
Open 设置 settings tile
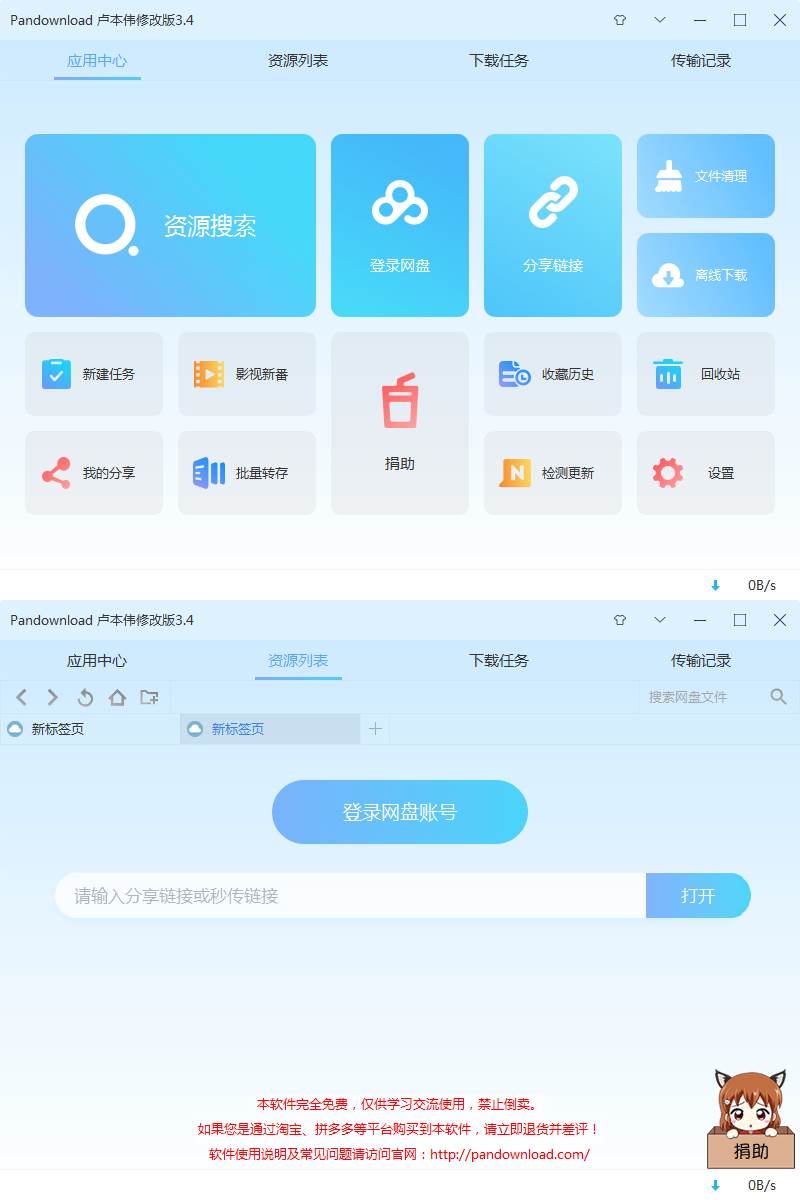coord(706,473)
